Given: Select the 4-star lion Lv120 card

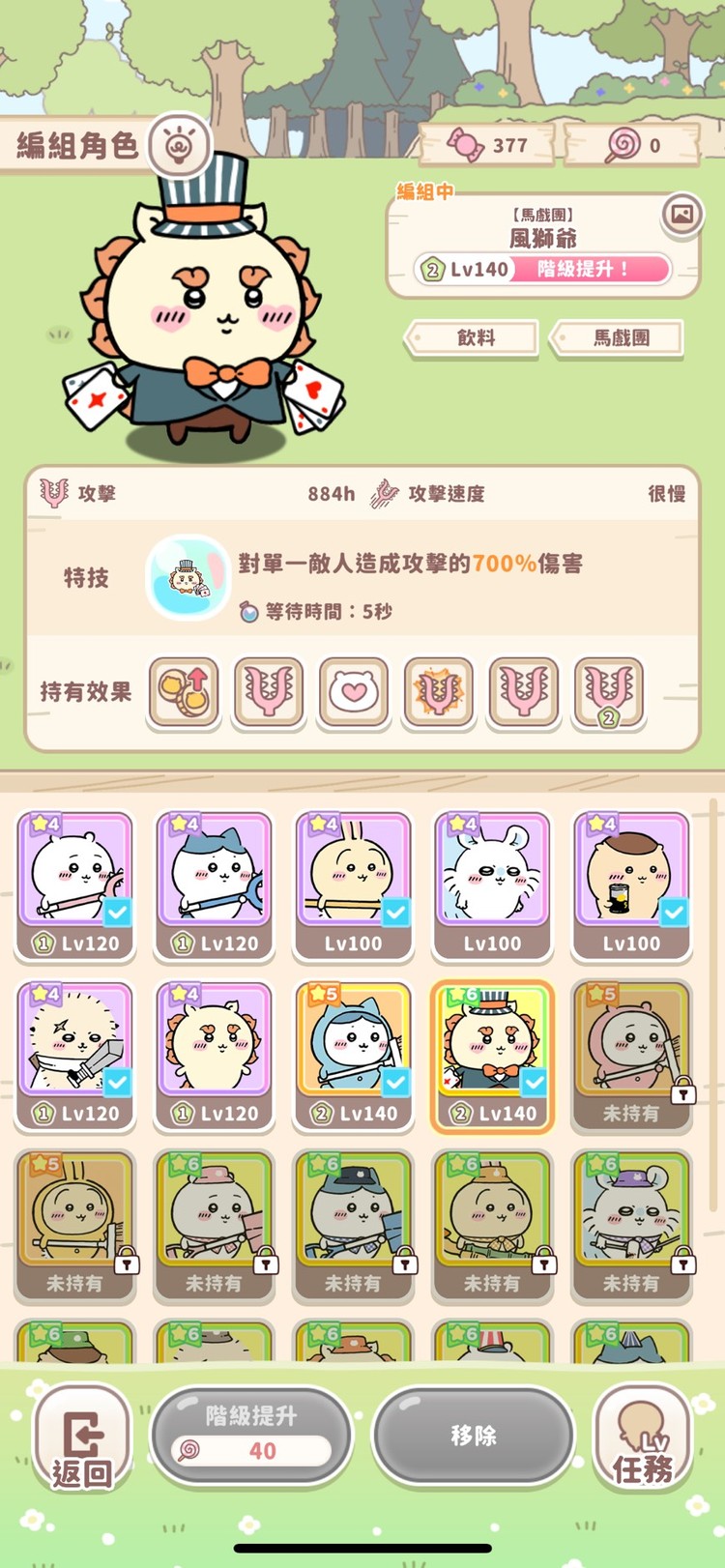Looking at the screenshot, I should [214, 1054].
